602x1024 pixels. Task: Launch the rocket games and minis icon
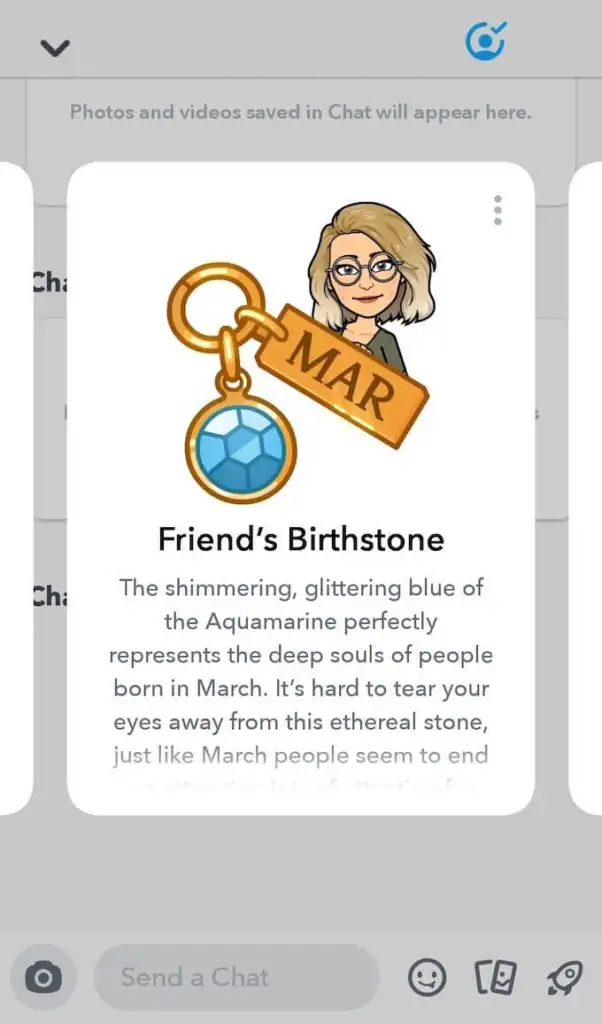562,977
